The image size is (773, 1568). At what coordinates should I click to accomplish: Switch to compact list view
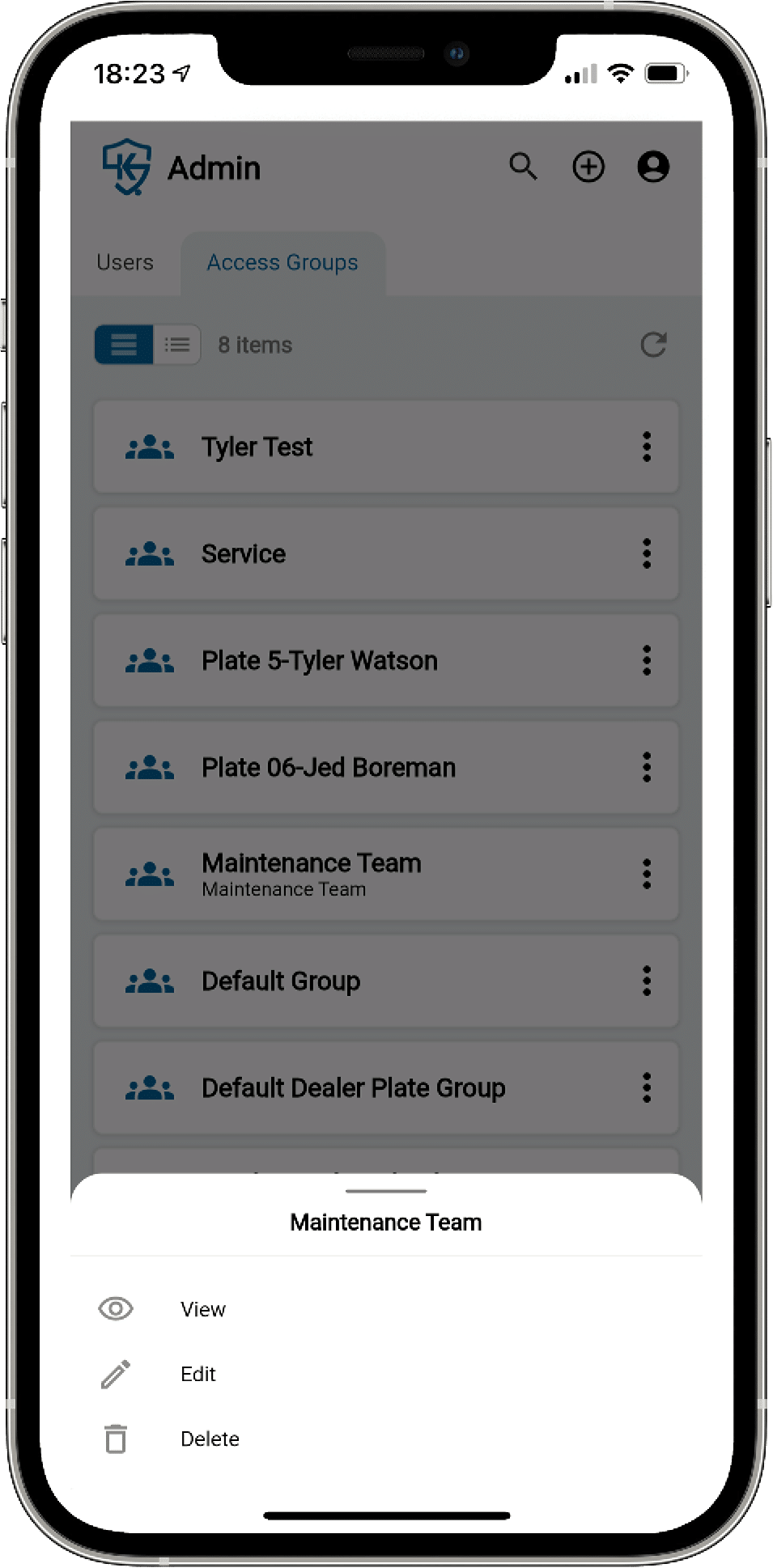point(176,345)
